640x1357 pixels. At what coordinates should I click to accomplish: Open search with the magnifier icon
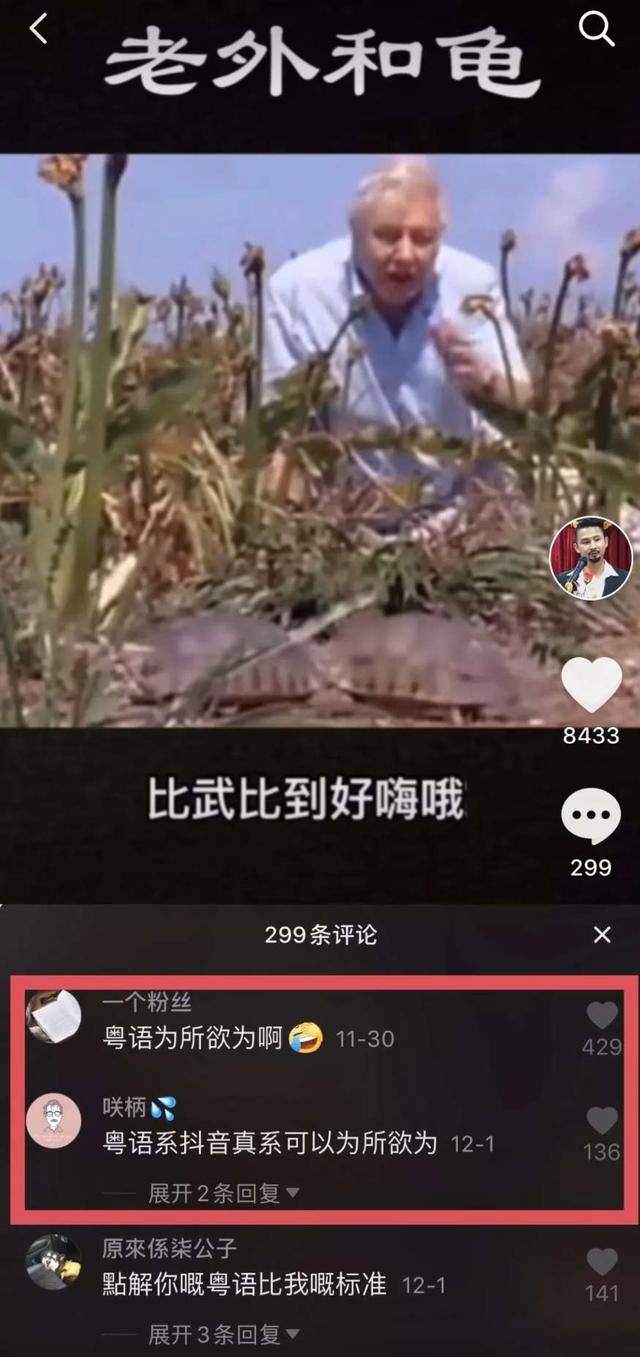597,30
